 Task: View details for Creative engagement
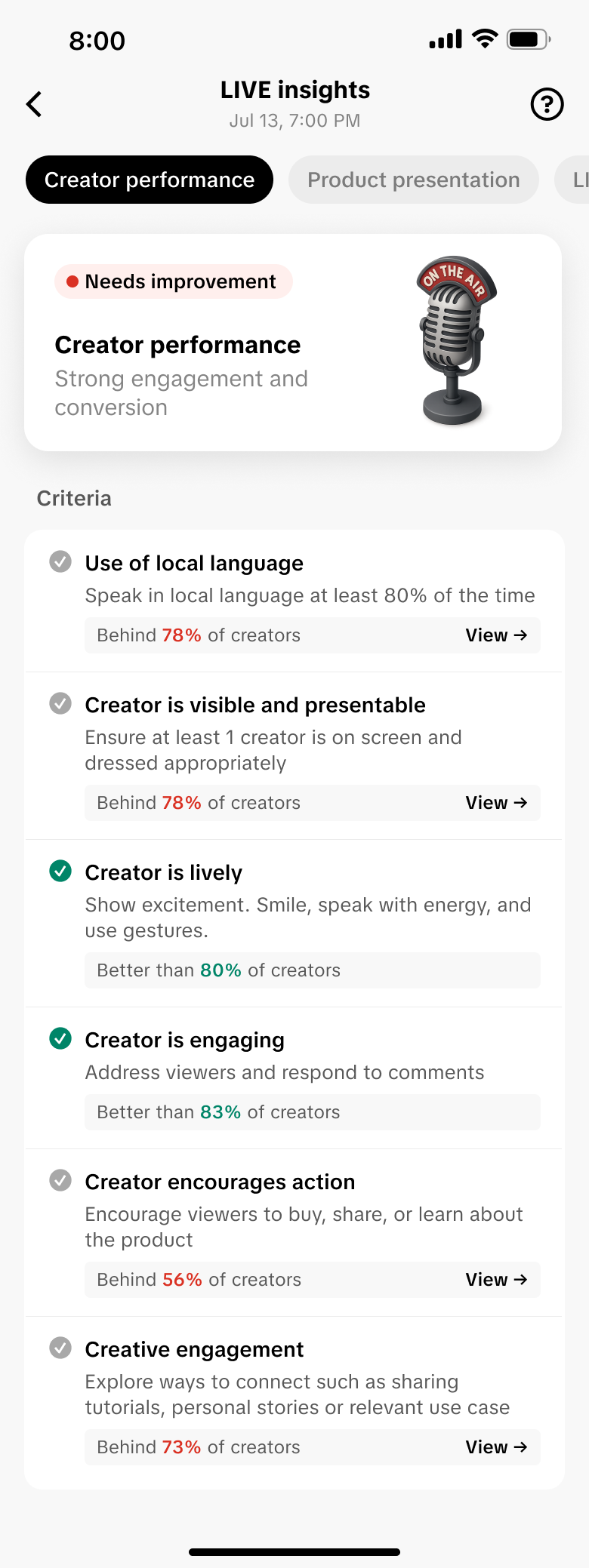click(496, 1447)
